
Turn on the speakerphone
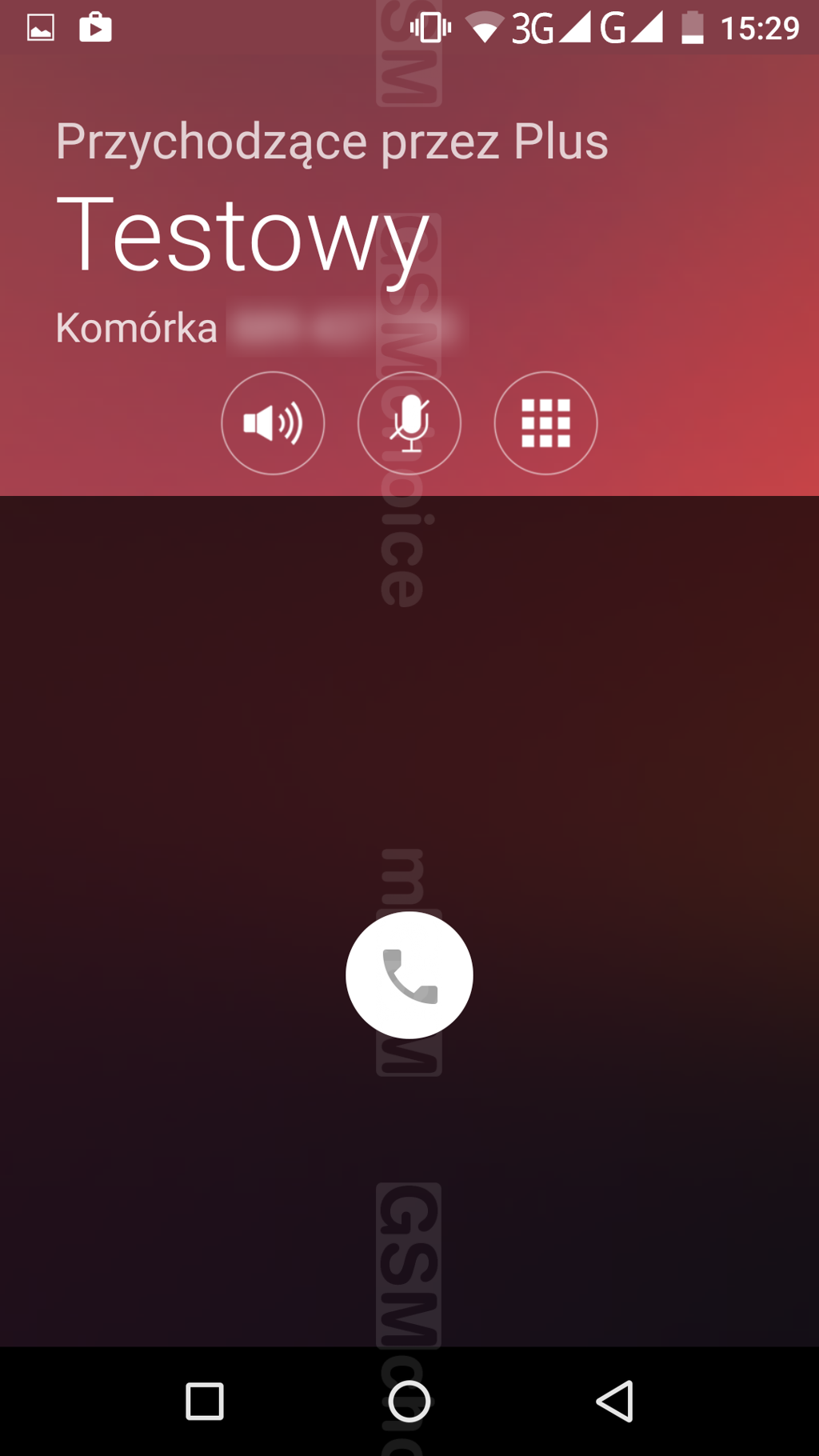tap(273, 423)
